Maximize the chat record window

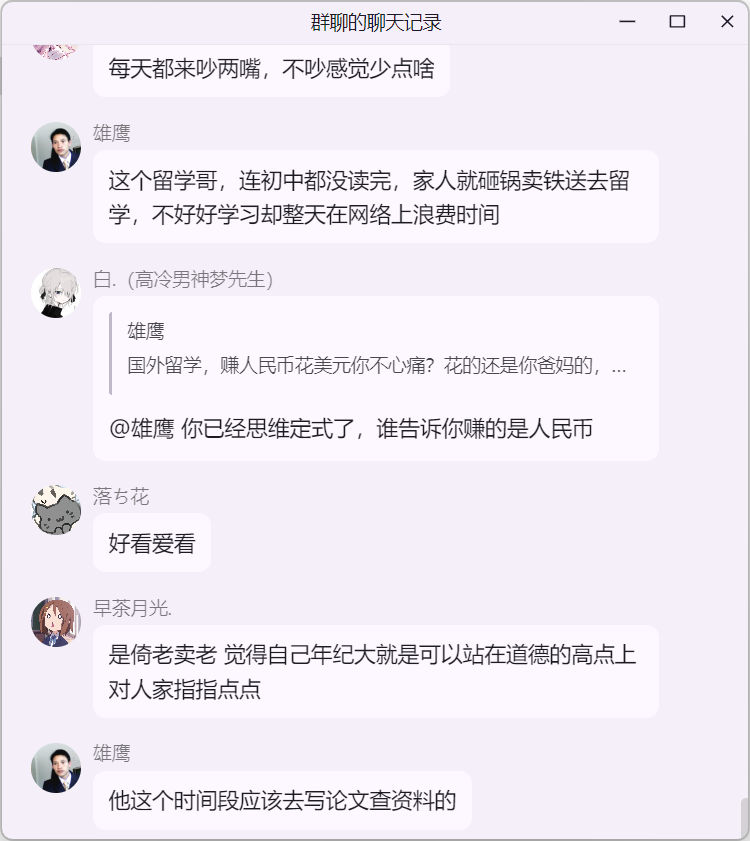coord(677,22)
